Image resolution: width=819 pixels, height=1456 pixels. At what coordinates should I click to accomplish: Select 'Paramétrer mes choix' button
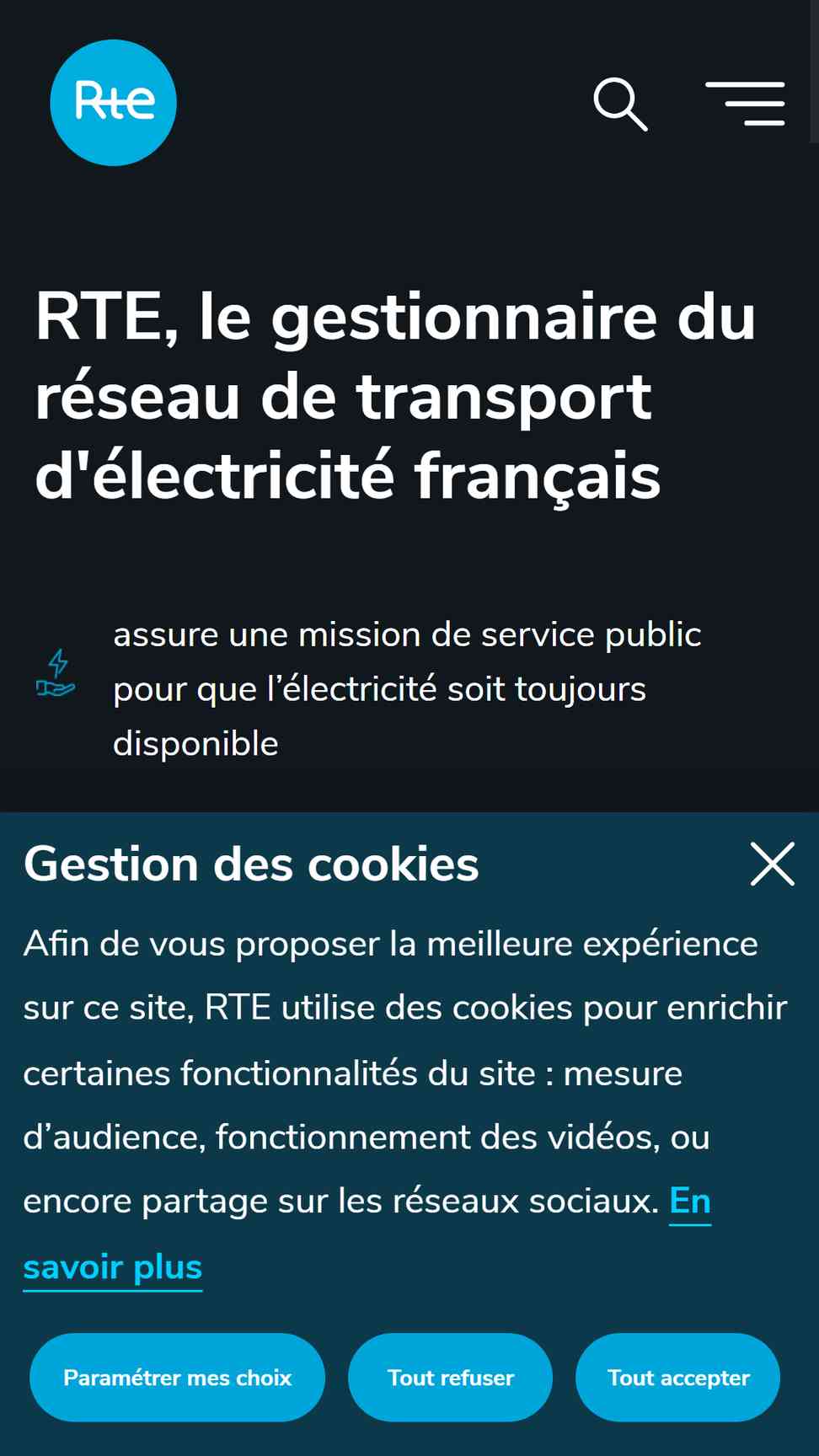177,1378
